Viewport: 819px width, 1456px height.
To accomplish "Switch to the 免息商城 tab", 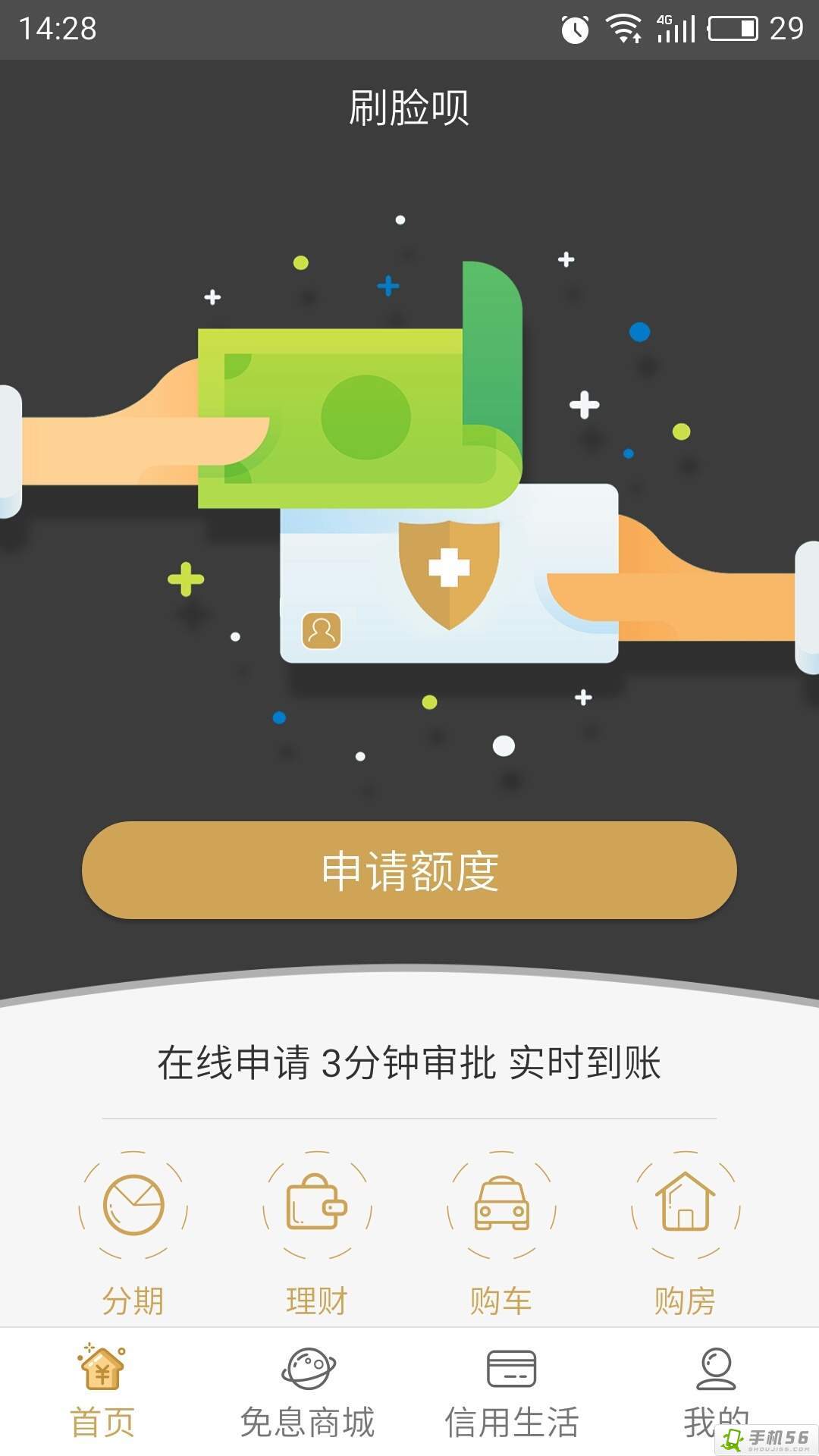I will (307, 1392).
